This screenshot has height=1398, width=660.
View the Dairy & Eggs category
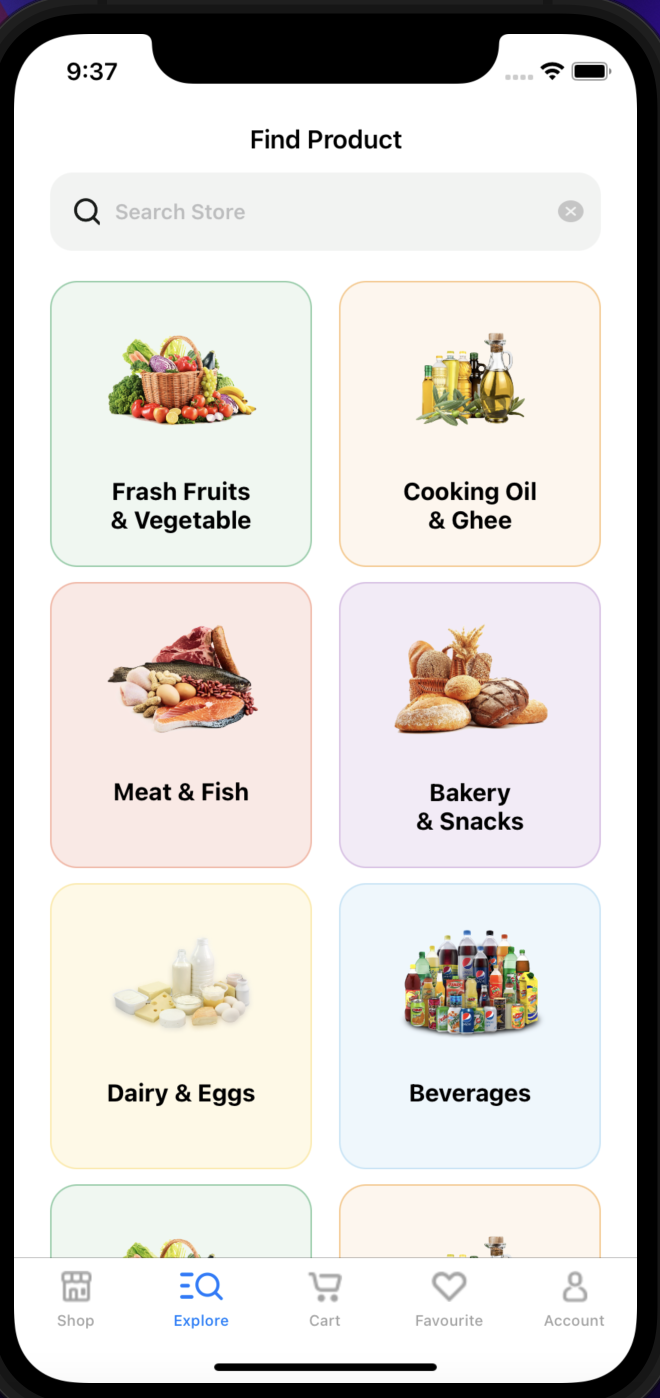point(181,1026)
